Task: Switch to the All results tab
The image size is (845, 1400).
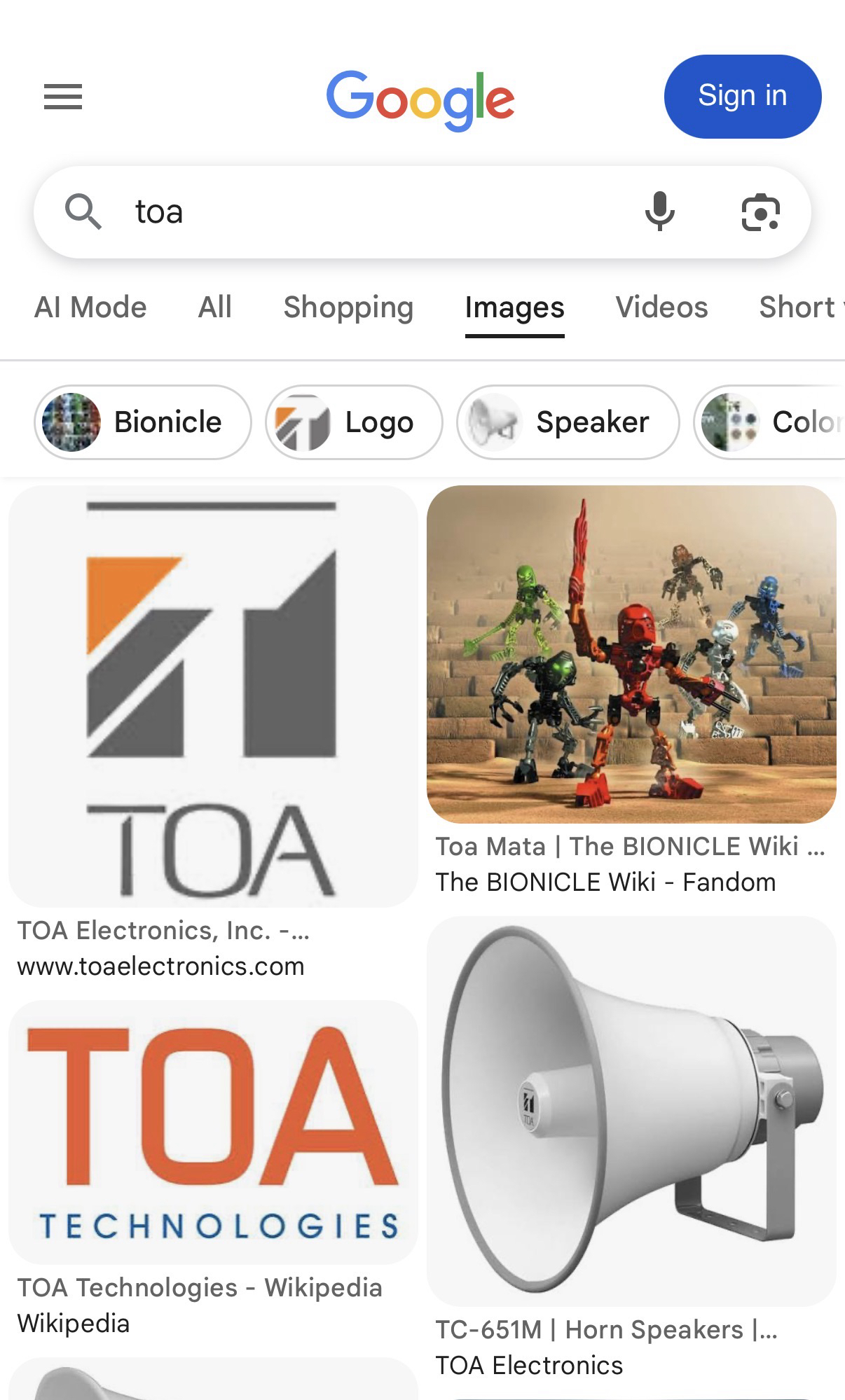Action: click(x=214, y=307)
